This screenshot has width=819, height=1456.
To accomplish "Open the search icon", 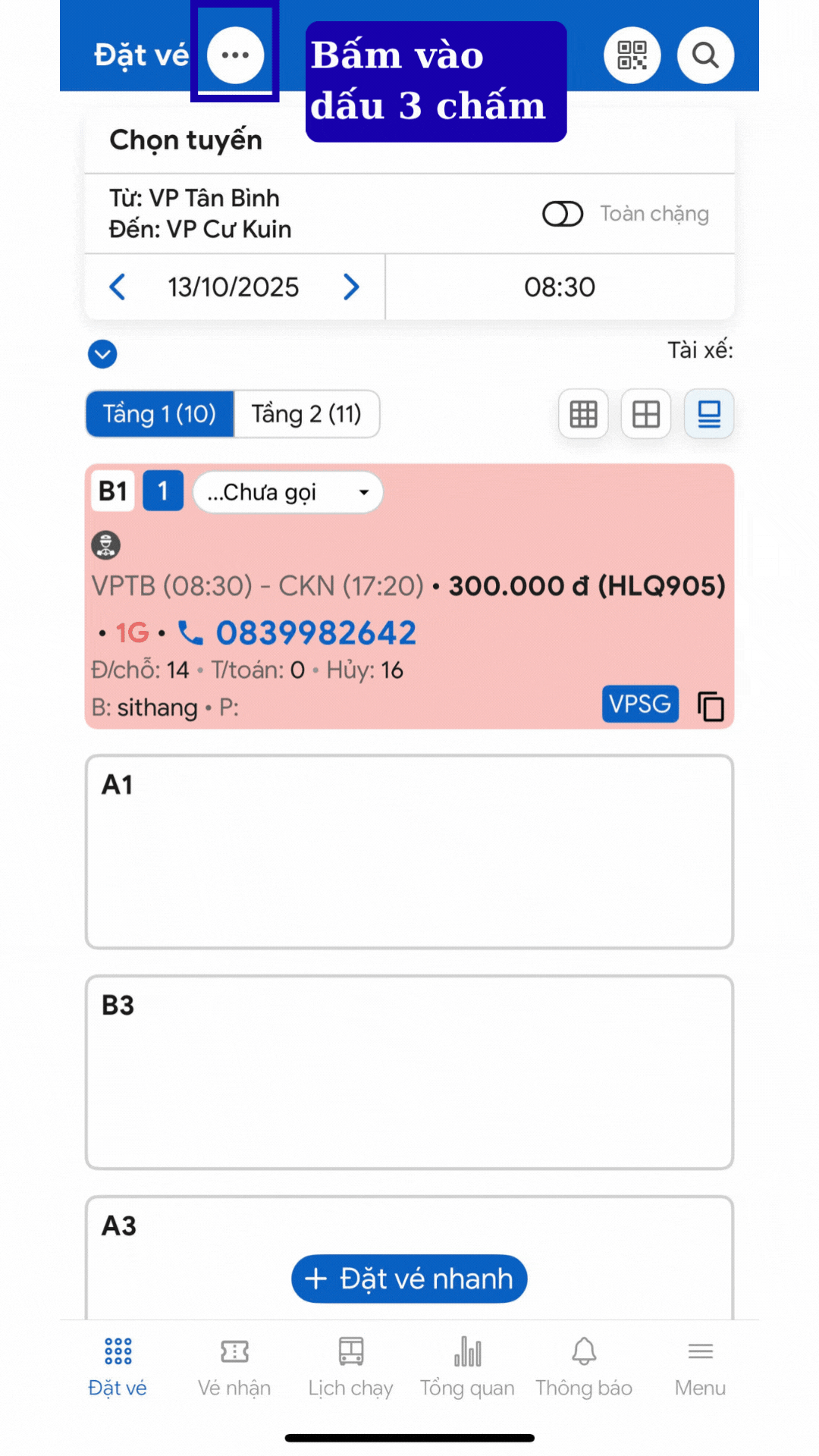I will click(x=705, y=55).
